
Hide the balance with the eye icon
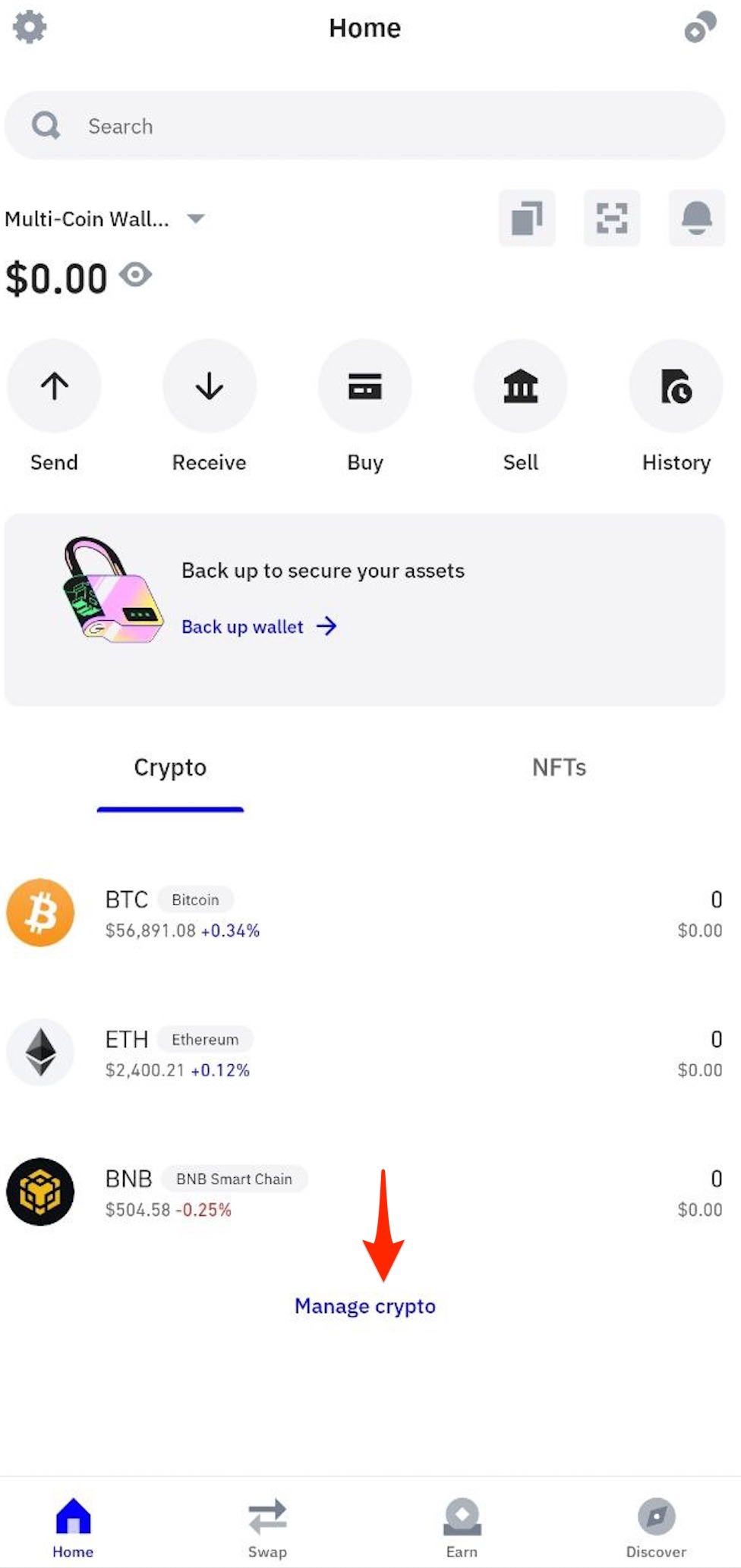pyautogui.click(x=136, y=275)
